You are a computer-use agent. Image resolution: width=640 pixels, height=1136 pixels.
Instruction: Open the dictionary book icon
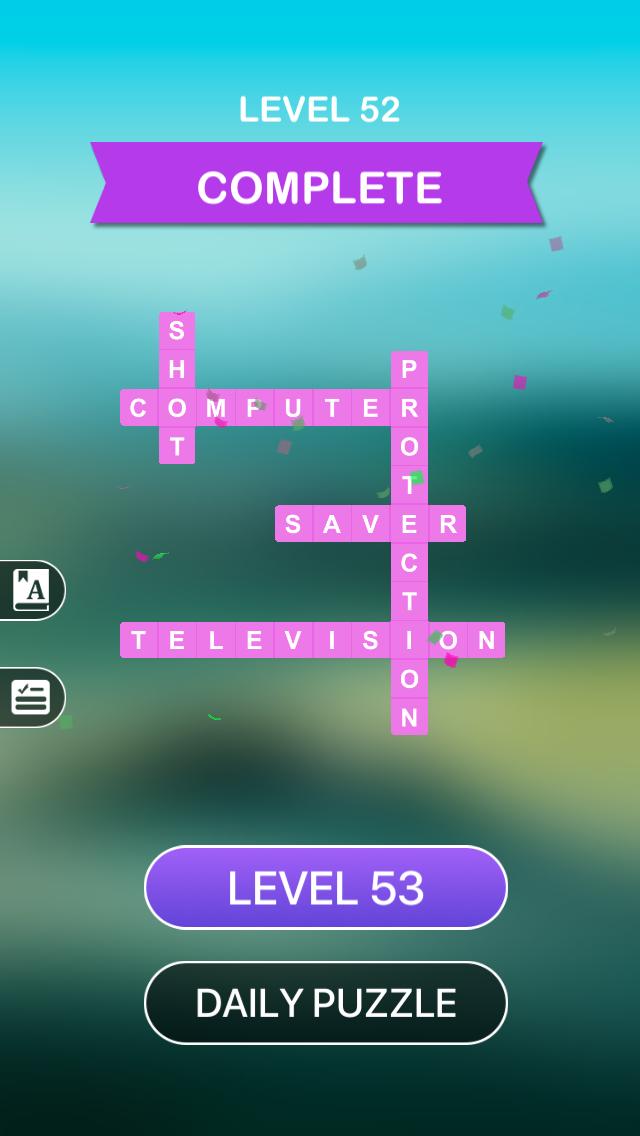[x=30, y=590]
